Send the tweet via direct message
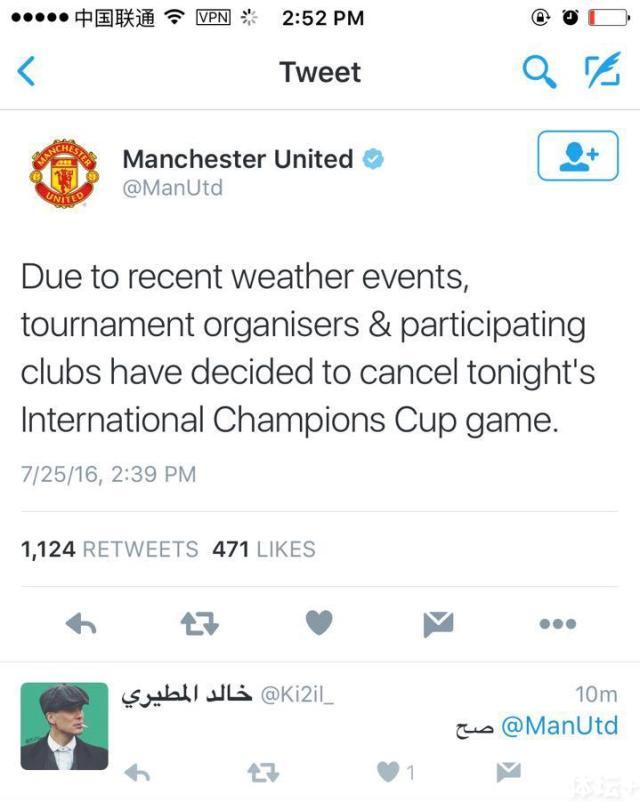640x802 pixels. tap(438, 624)
